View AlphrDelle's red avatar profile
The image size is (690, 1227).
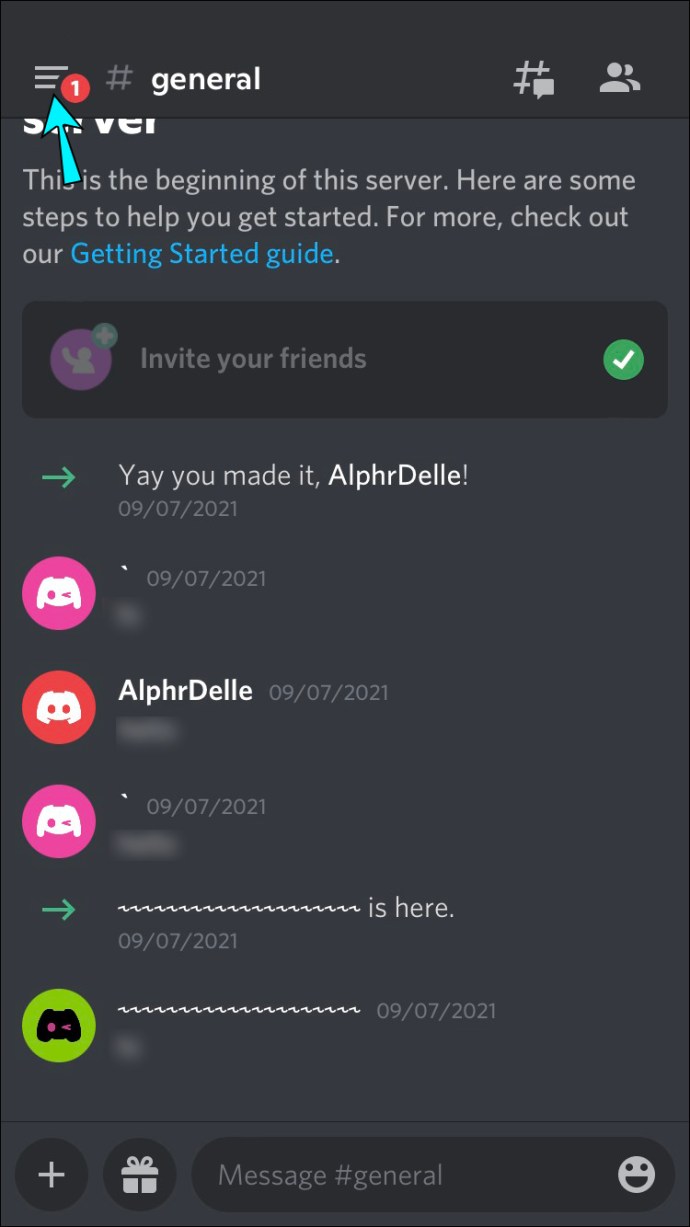point(59,708)
